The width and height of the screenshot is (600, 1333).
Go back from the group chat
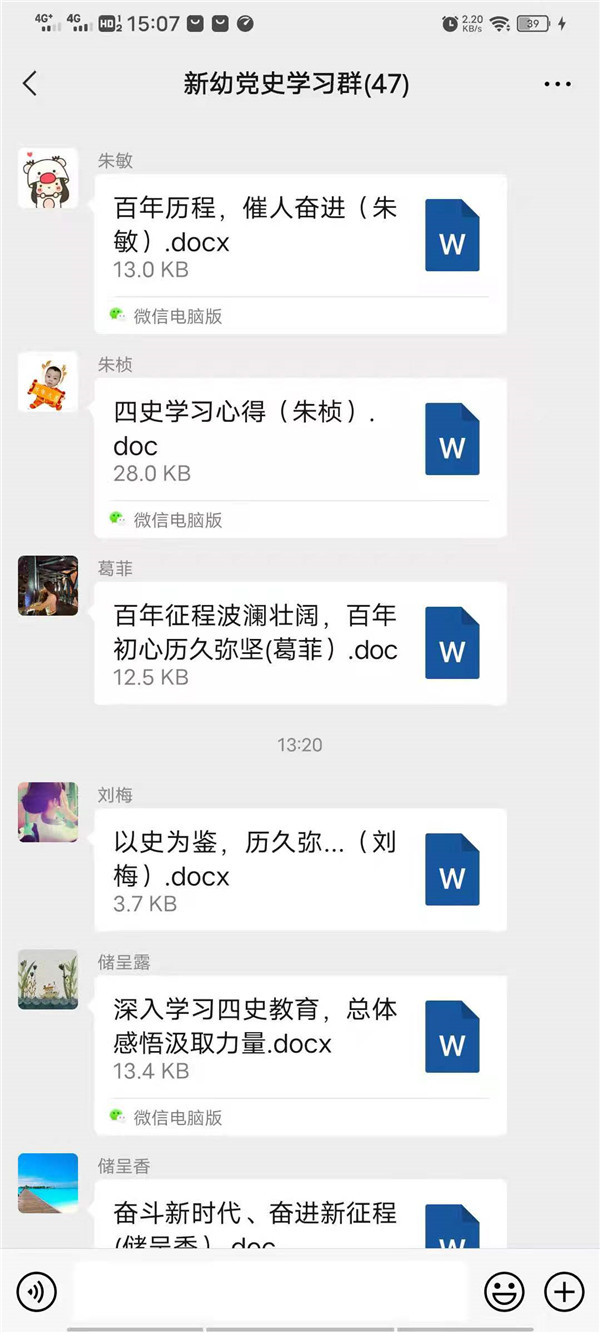point(30,84)
